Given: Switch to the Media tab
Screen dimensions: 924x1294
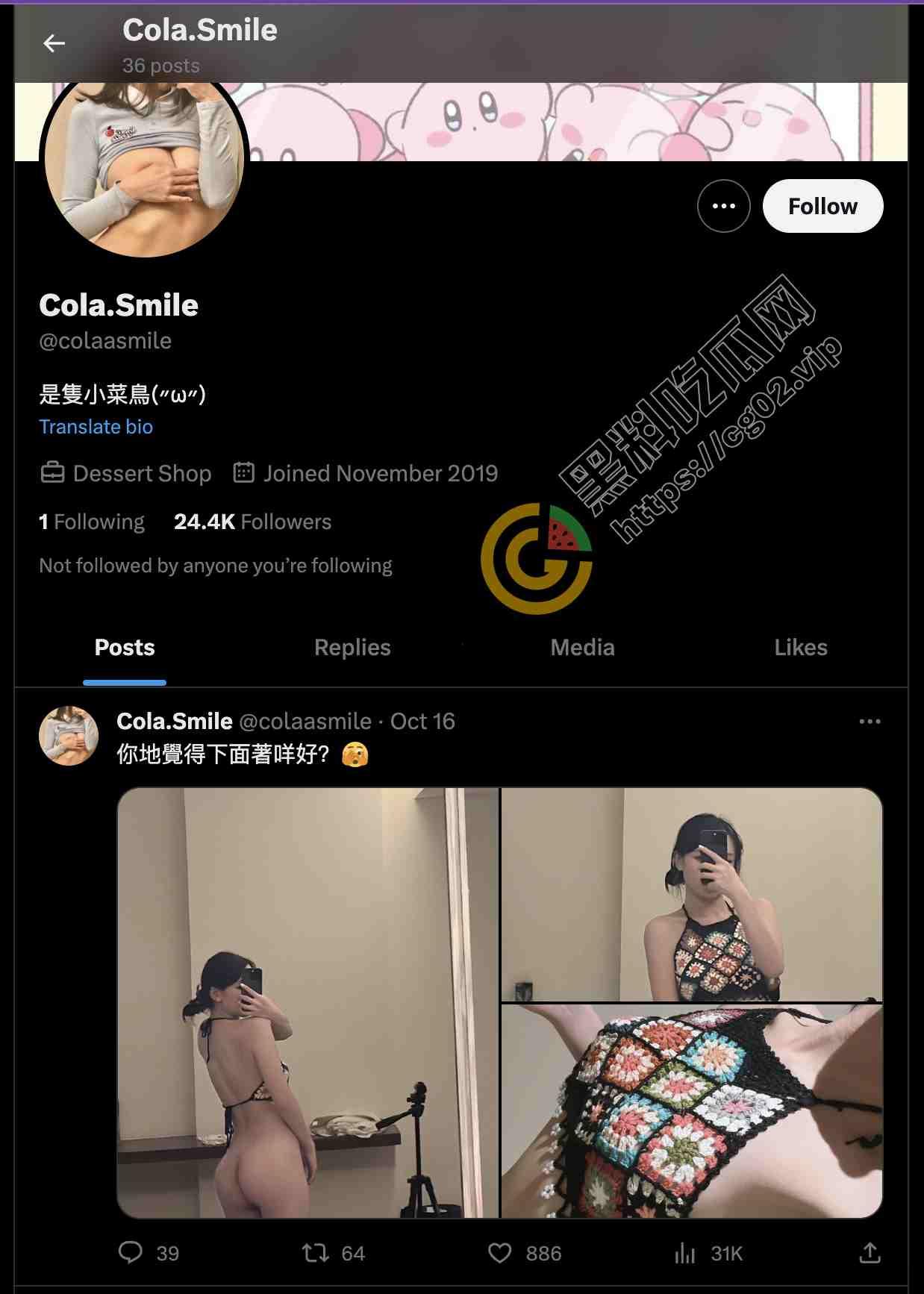Looking at the screenshot, I should point(582,647).
